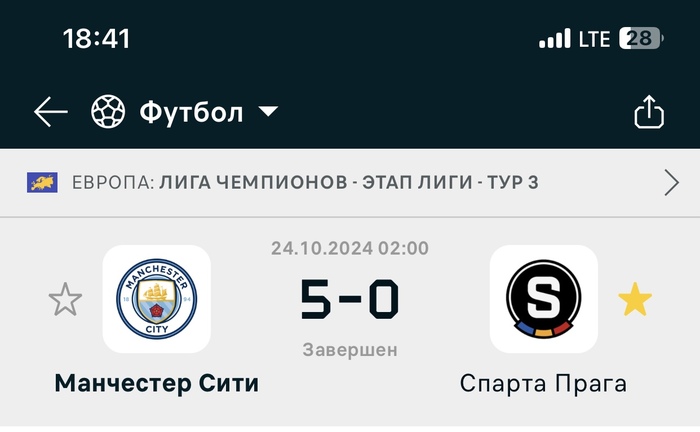The width and height of the screenshot is (700, 432).
Task: Open the Лига Чемпионов league row
Action: (x=350, y=182)
